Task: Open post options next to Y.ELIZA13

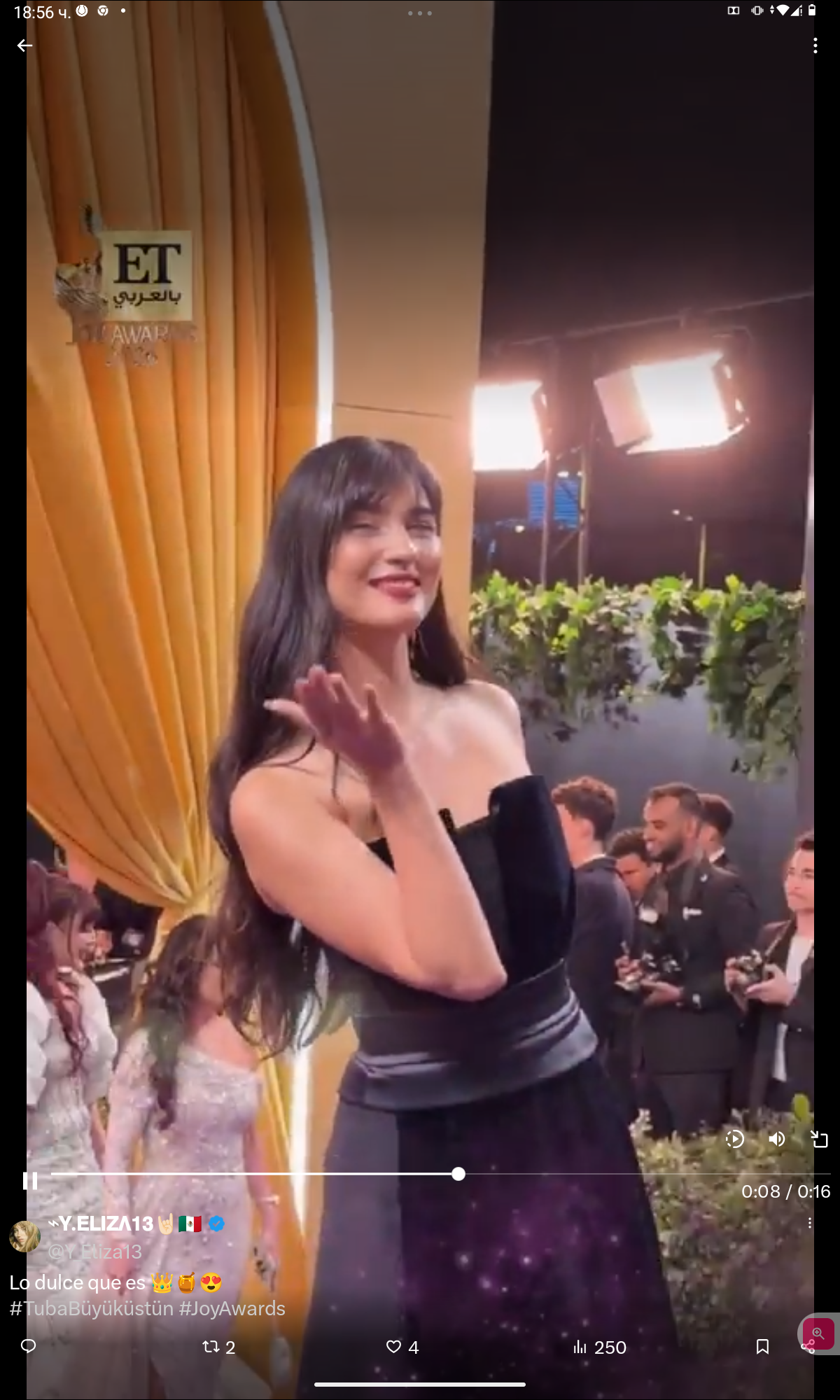Action: pos(810,1223)
